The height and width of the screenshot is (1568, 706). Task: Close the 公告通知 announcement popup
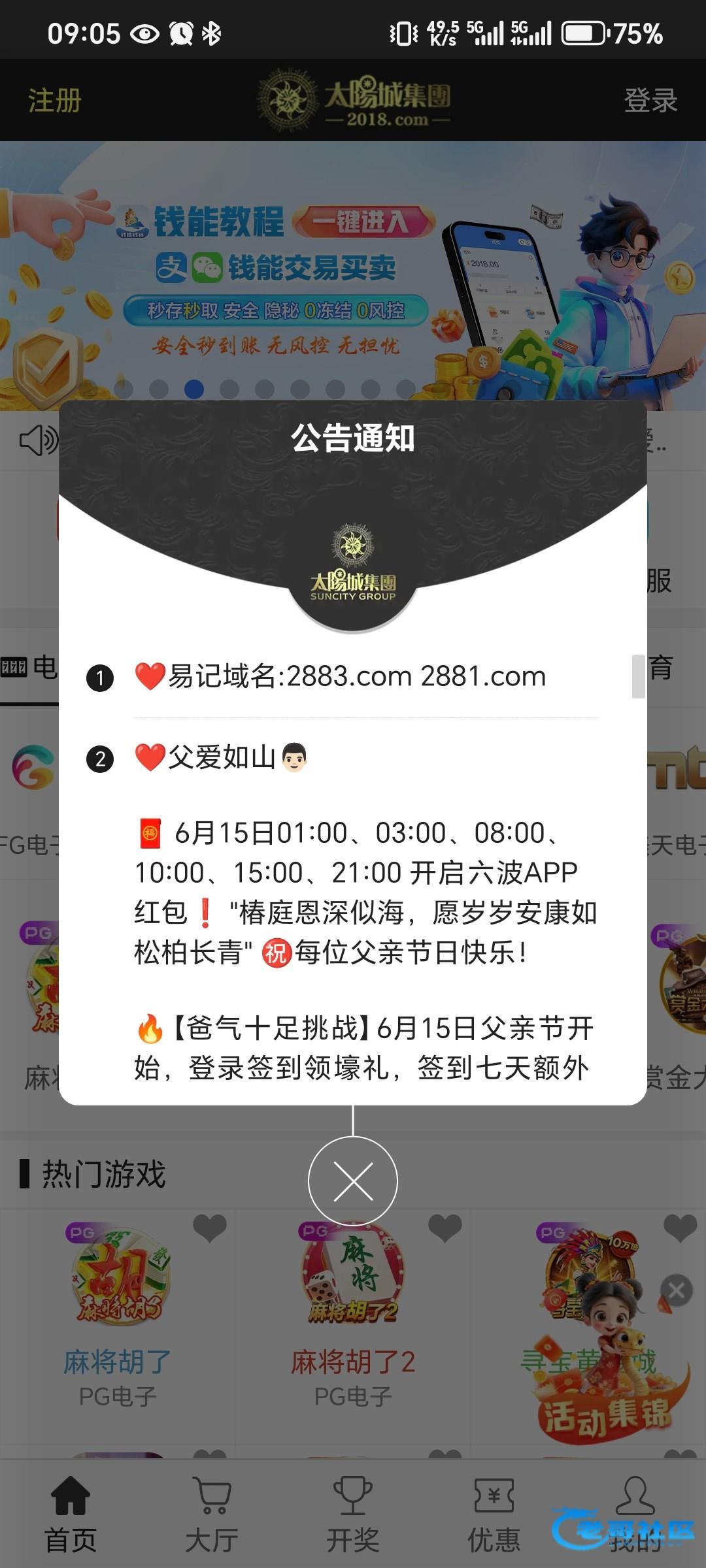pyautogui.click(x=352, y=1181)
